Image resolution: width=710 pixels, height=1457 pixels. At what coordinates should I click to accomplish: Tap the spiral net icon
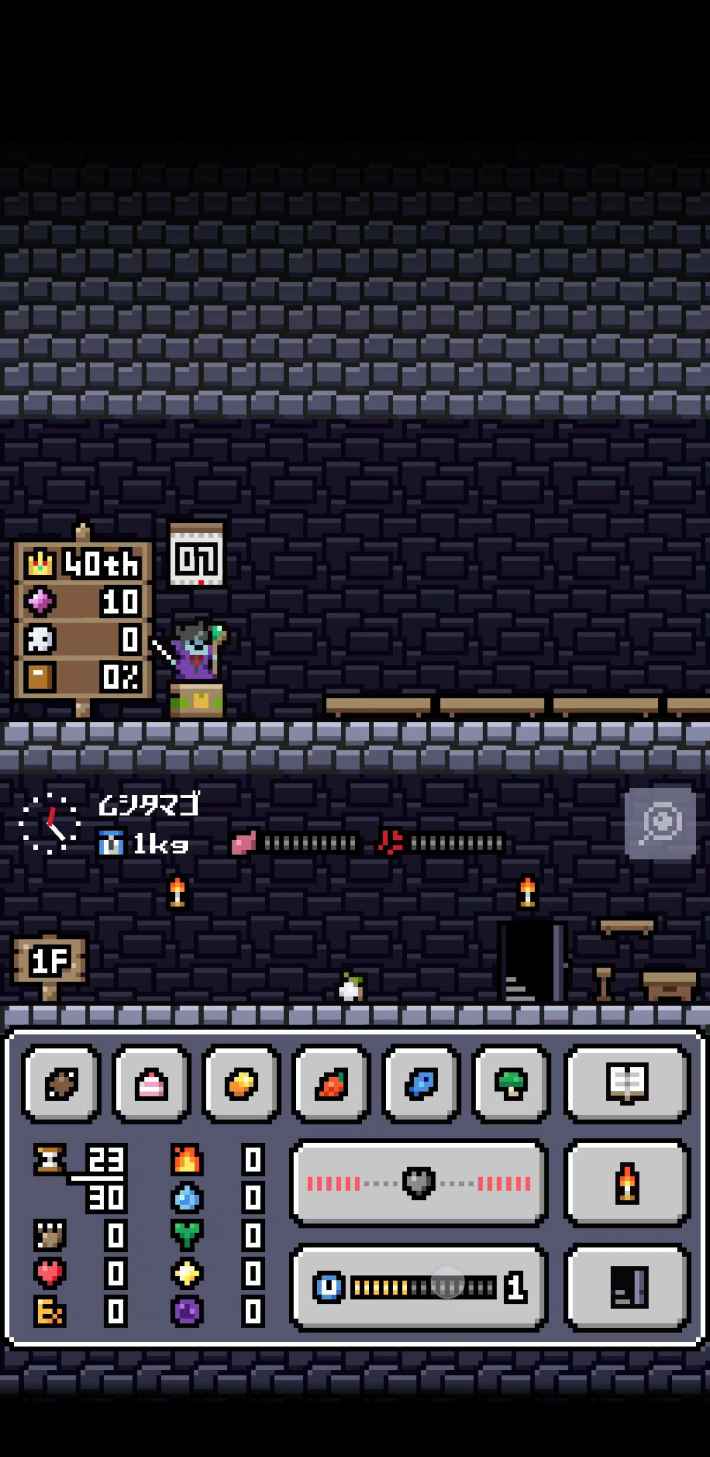[660, 823]
